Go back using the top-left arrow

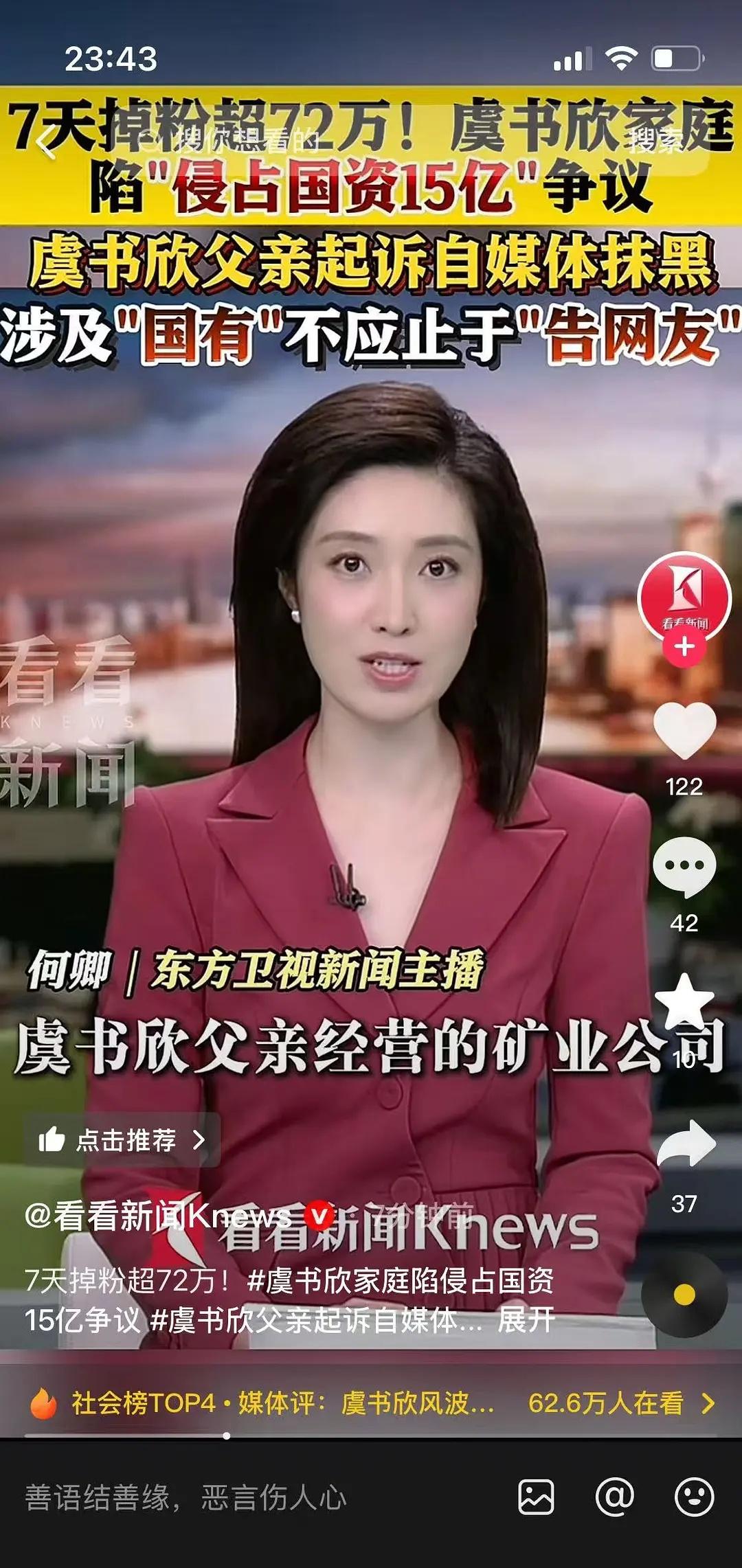pyautogui.click(x=47, y=143)
